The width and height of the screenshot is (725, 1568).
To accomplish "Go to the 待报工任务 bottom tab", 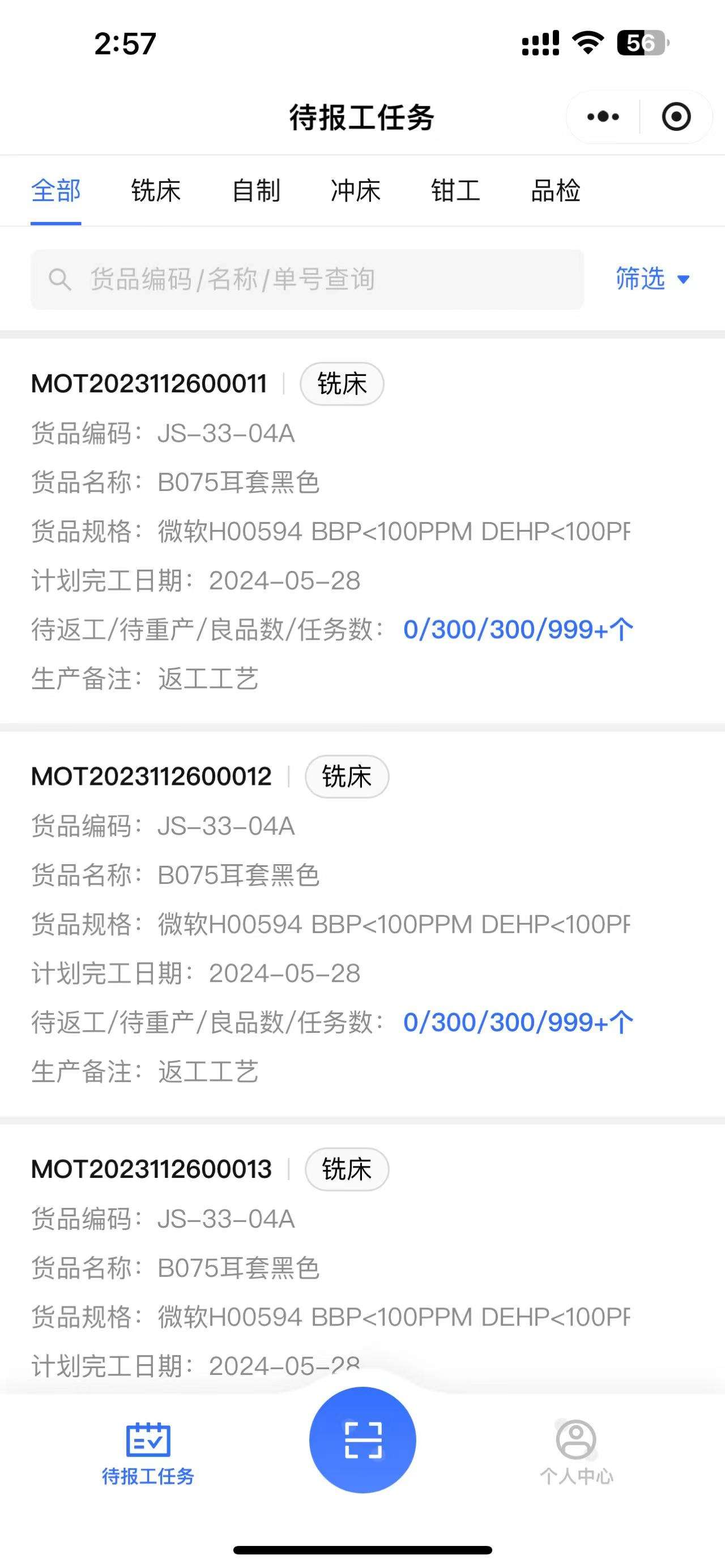I will coord(148,1454).
